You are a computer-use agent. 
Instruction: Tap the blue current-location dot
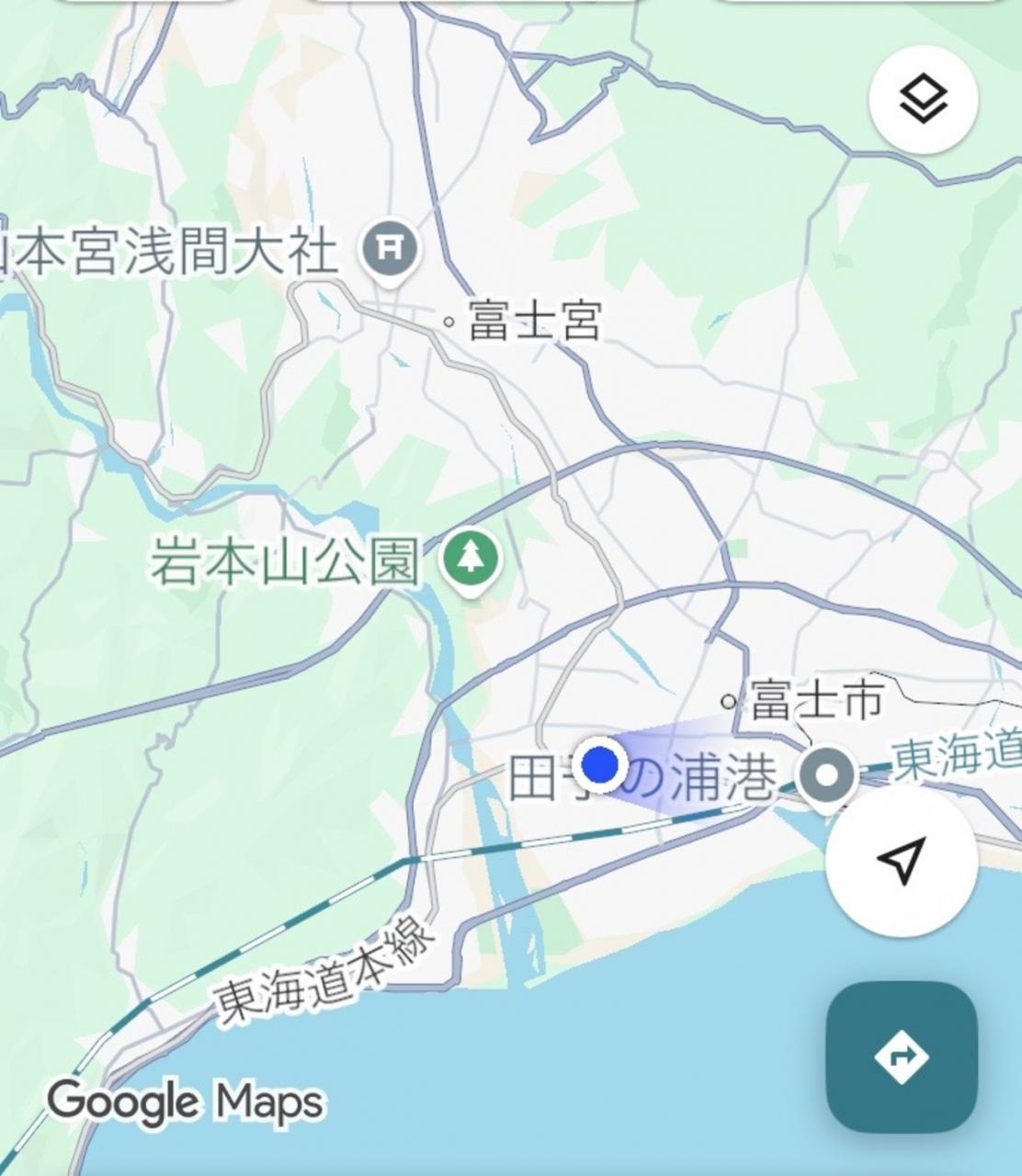[x=600, y=764]
